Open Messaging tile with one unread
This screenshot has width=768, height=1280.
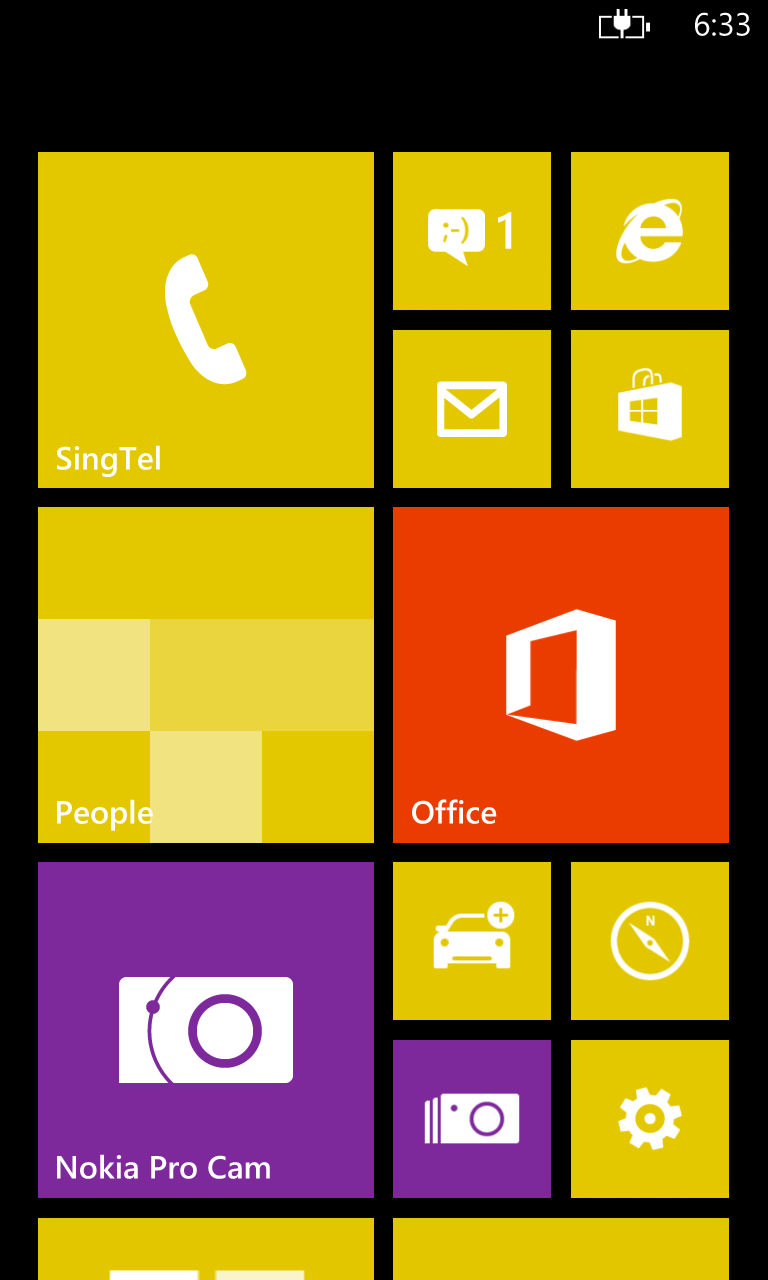tap(472, 231)
